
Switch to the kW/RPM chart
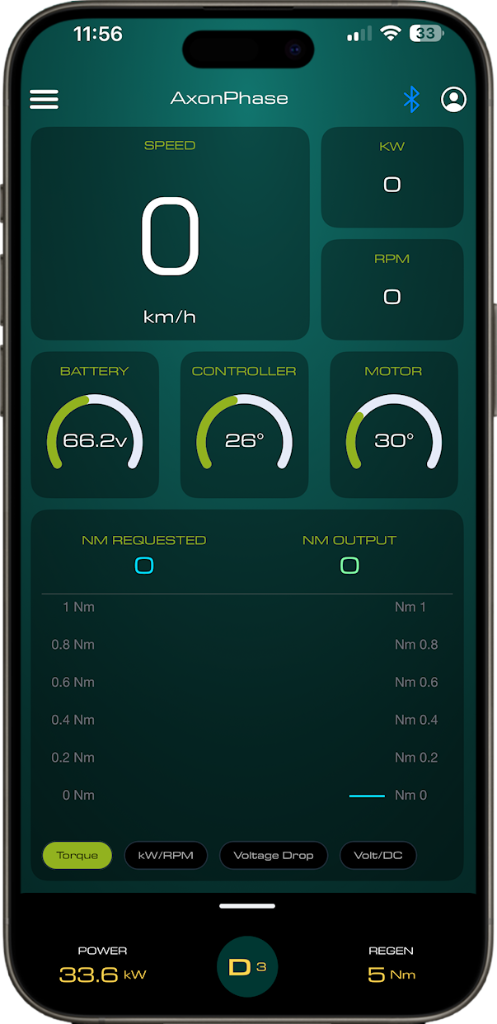(166, 856)
